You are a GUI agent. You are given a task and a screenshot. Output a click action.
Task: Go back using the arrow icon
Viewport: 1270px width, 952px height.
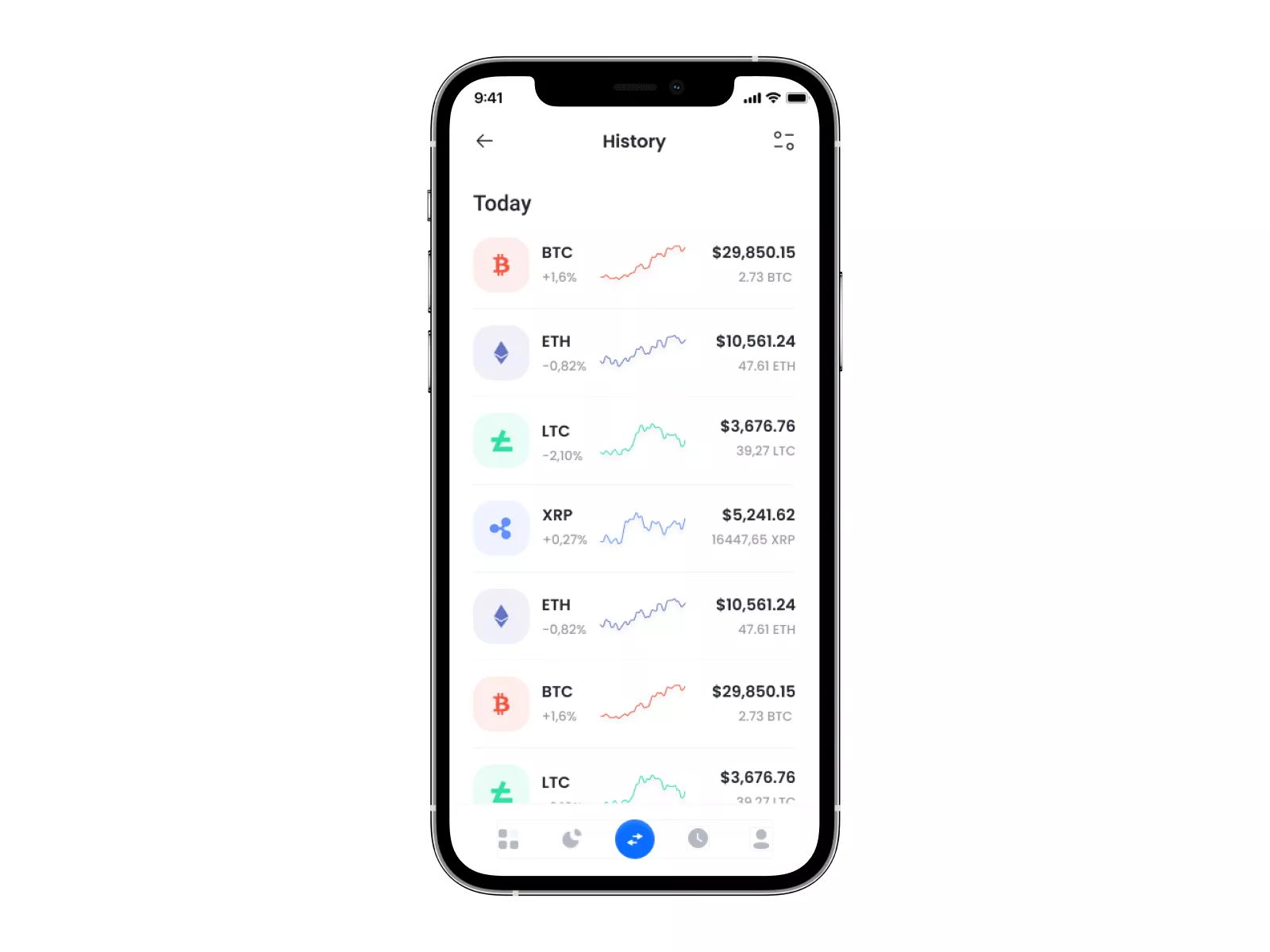pyautogui.click(x=484, y=141)
